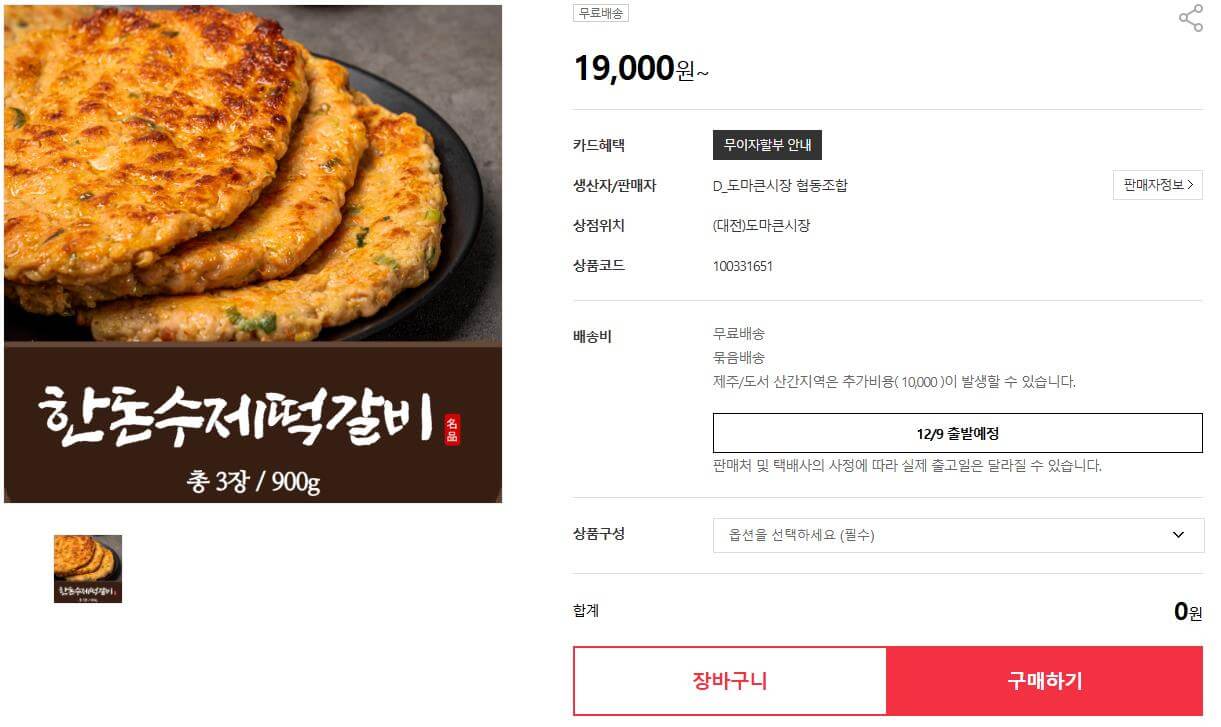This screenshot has height=727, width=1221.
Task: Add item with 장바구니 button
Action: pyautogui.click(x=730, y=681)
